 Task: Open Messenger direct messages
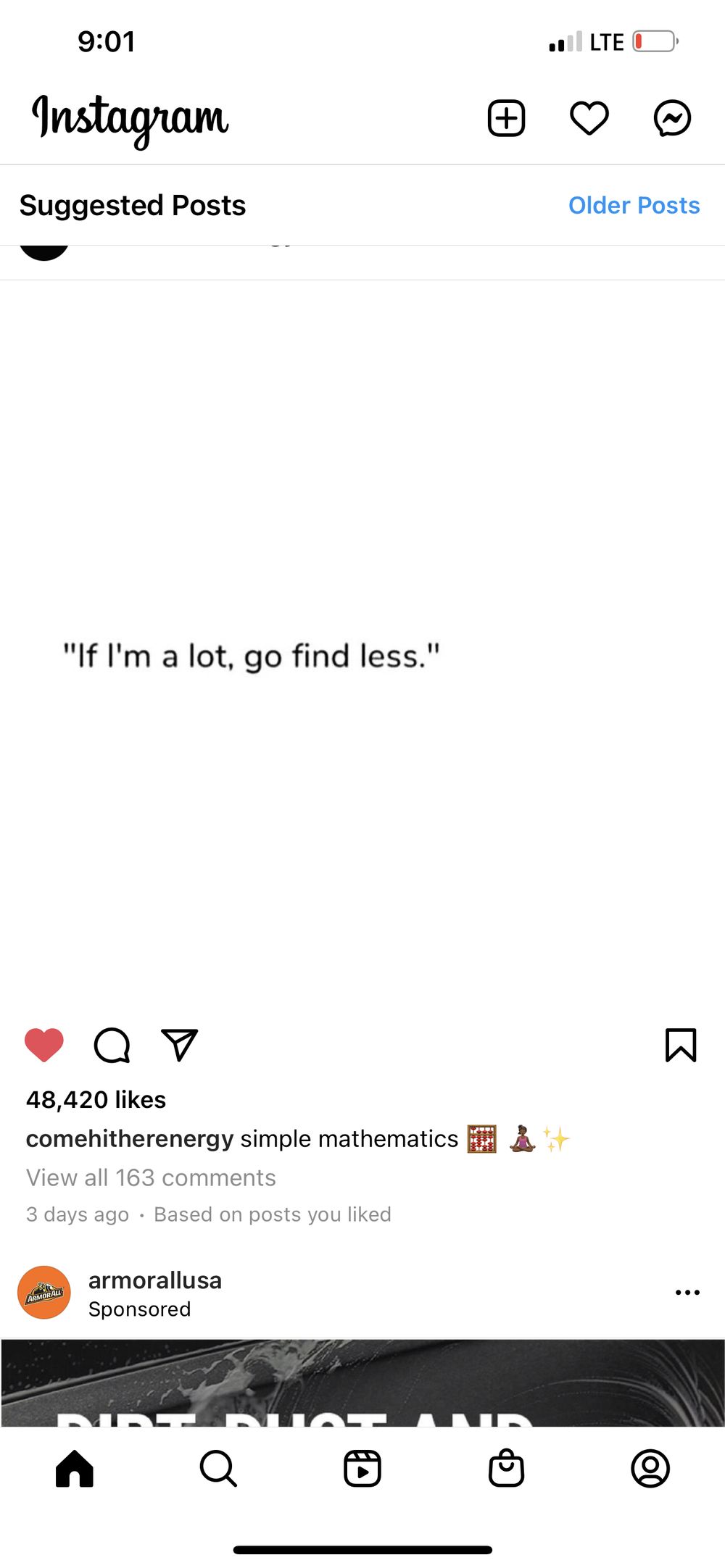coord(672,118)
